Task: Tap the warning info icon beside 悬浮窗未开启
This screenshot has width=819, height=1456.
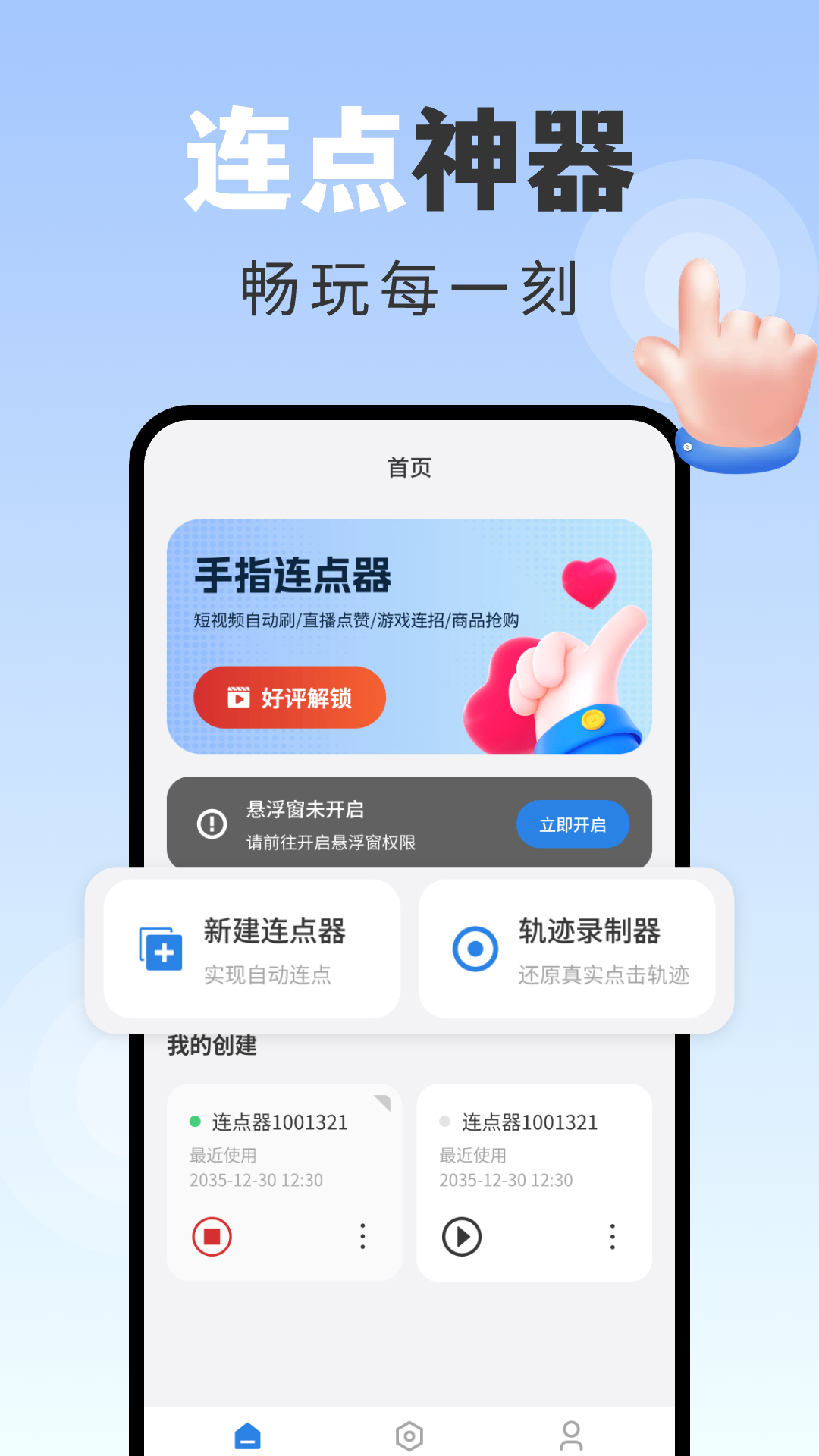Action: coord(210,825)
